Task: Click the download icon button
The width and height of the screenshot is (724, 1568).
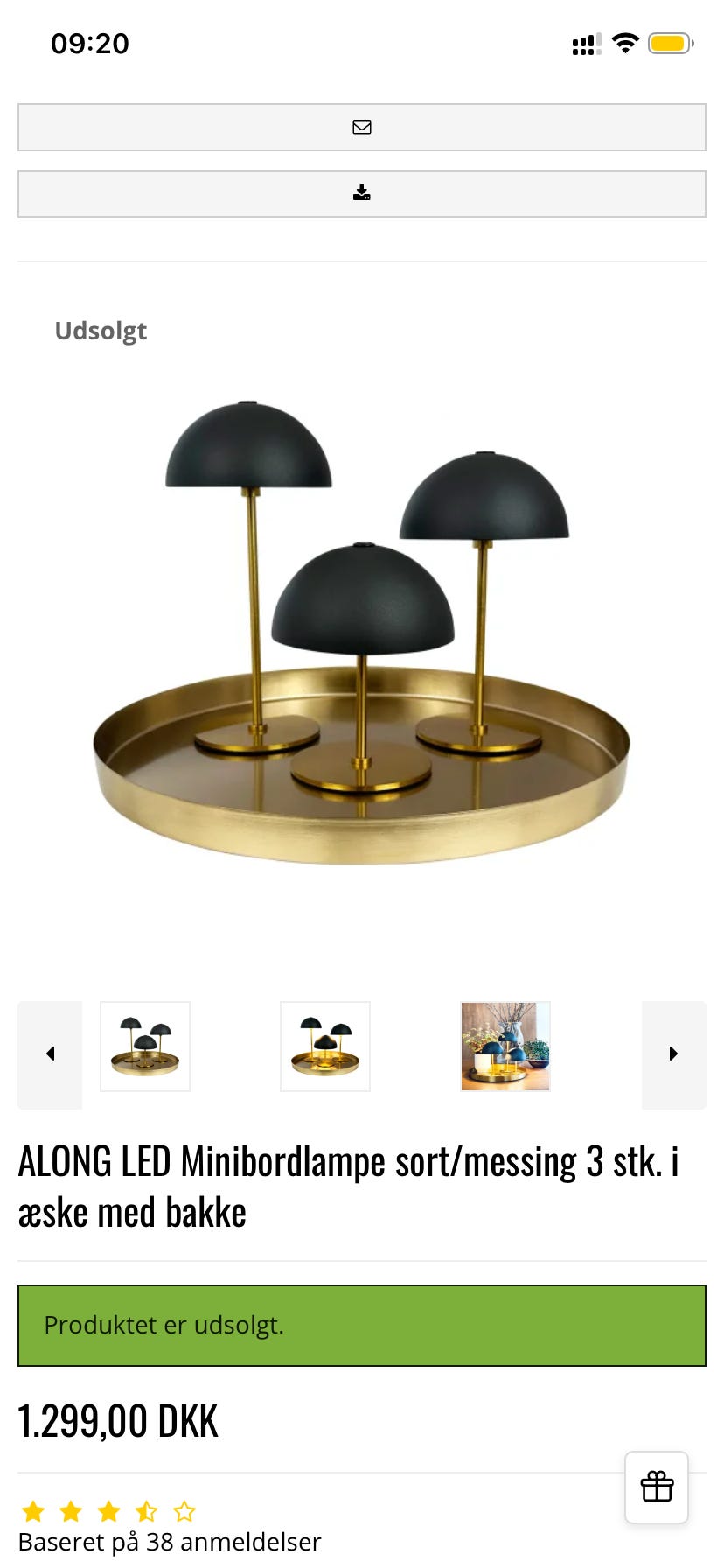Action: point(361,192)
